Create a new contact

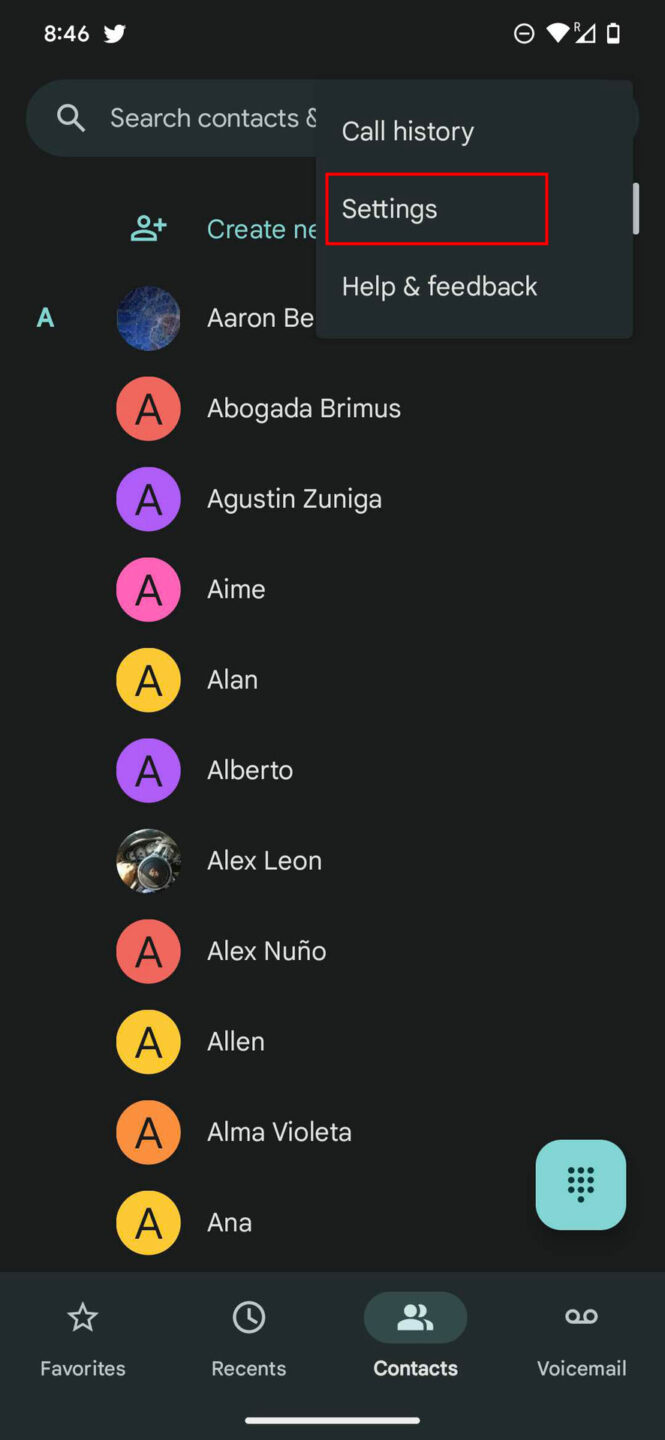click(x=230, y=229)
